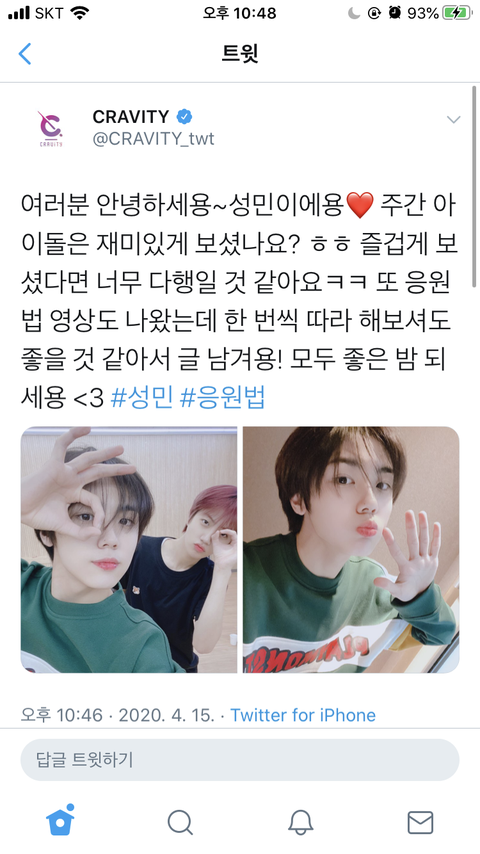Viewport: 480px width, 854px height.
Task: Switch to the Search tab
Action: point(180,822)
